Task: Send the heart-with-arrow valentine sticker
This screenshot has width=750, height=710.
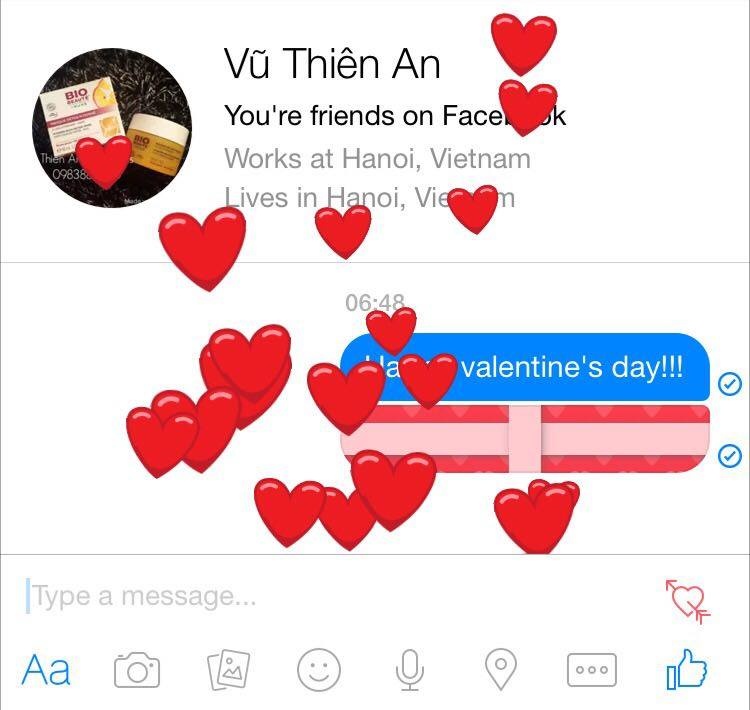Action: 689,600
